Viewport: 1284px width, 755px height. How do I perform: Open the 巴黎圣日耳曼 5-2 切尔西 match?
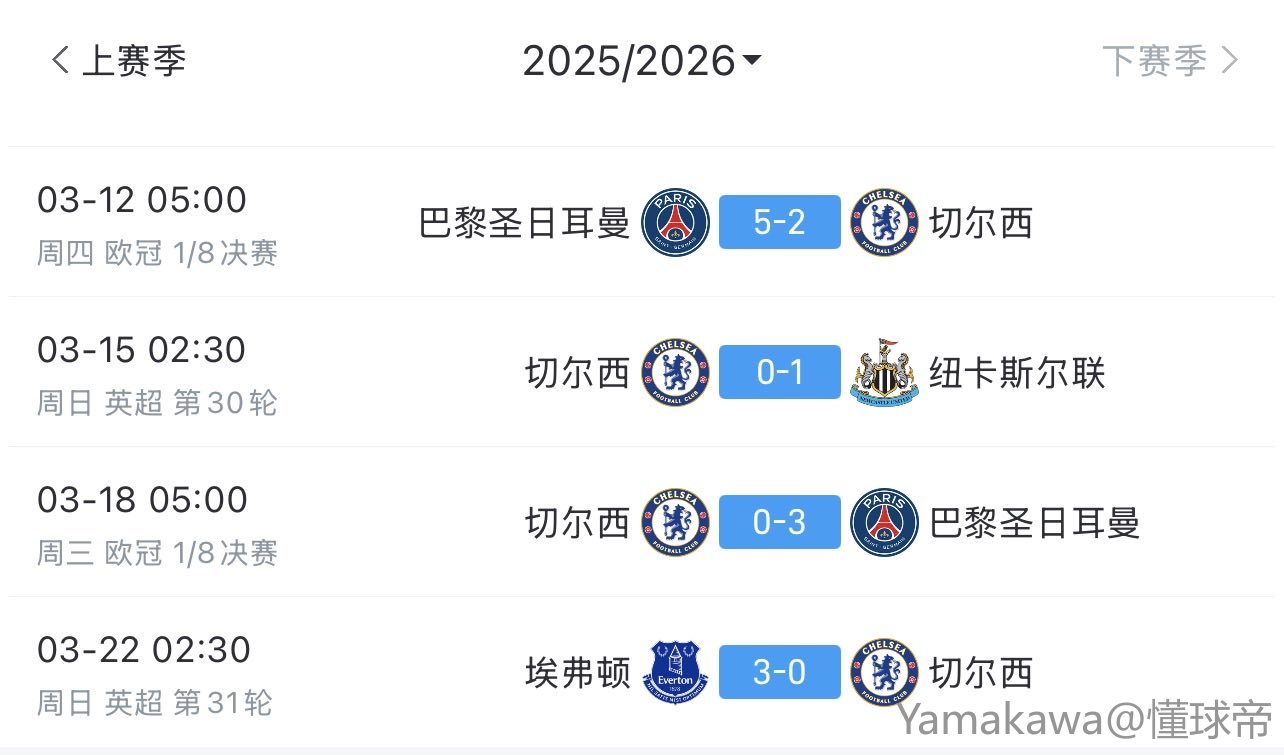click(779, 222)
